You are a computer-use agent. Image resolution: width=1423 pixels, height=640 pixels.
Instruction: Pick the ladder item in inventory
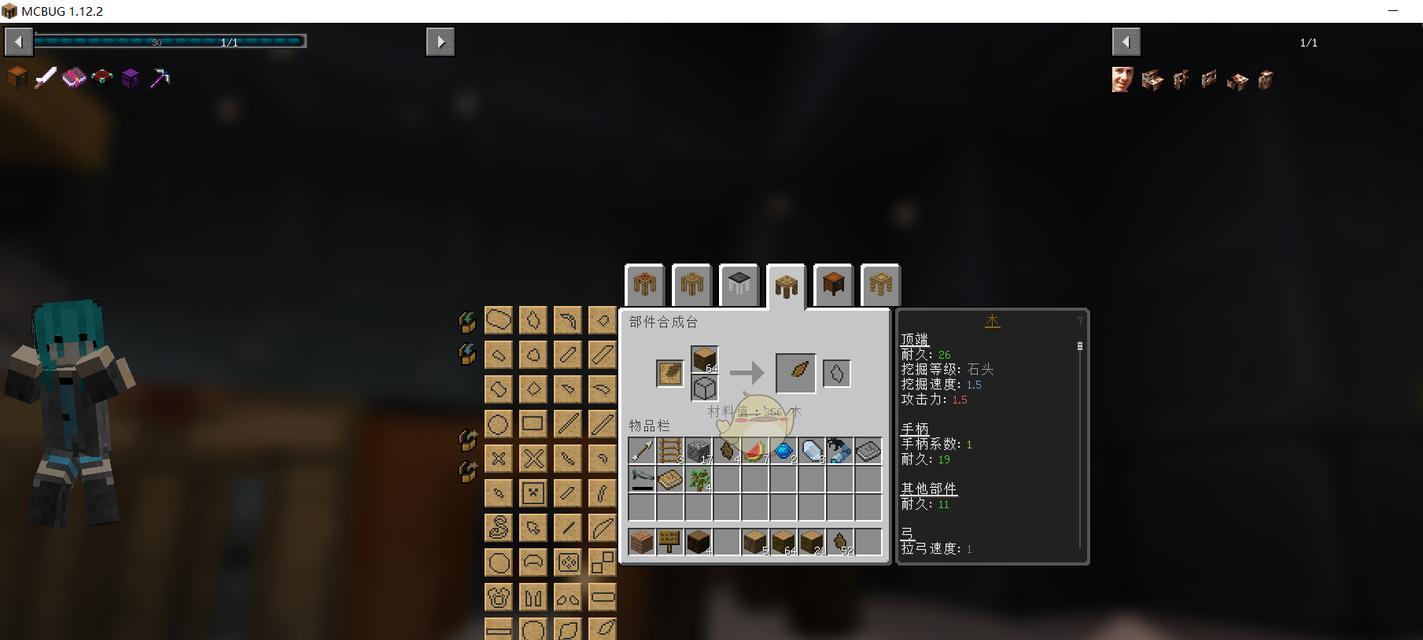670,451
